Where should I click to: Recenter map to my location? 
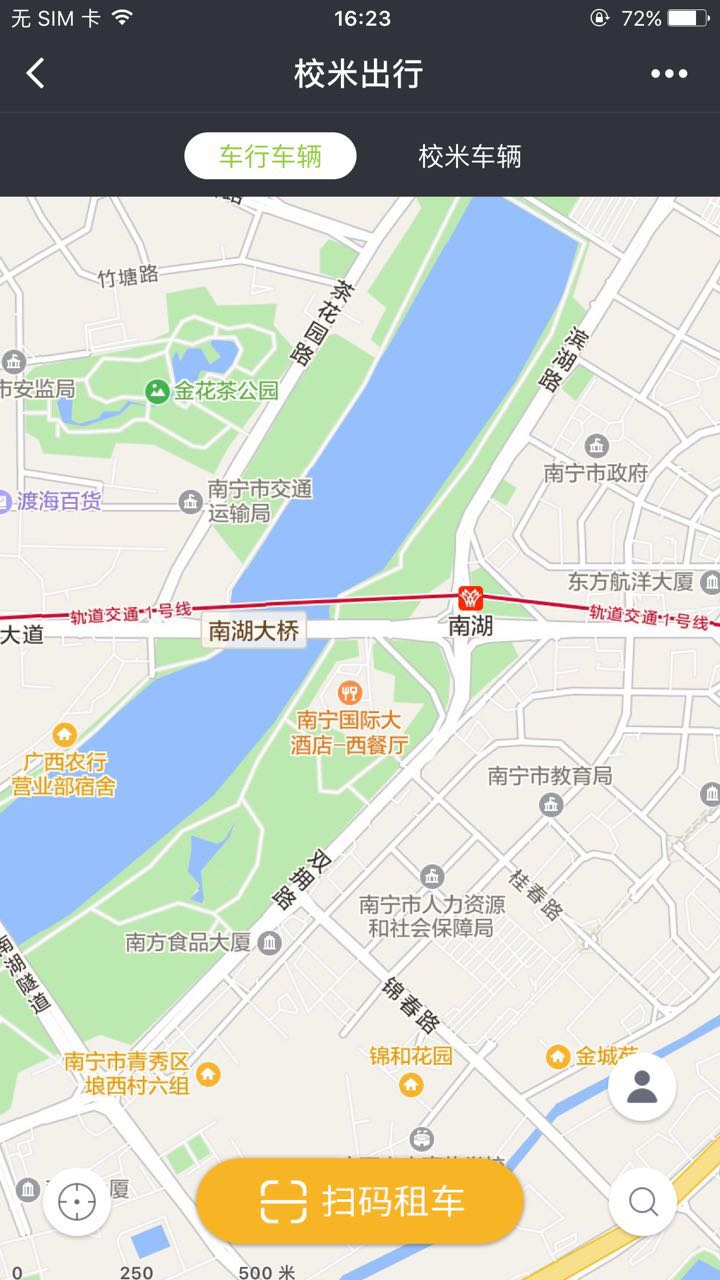click(x=77, y=1201)
